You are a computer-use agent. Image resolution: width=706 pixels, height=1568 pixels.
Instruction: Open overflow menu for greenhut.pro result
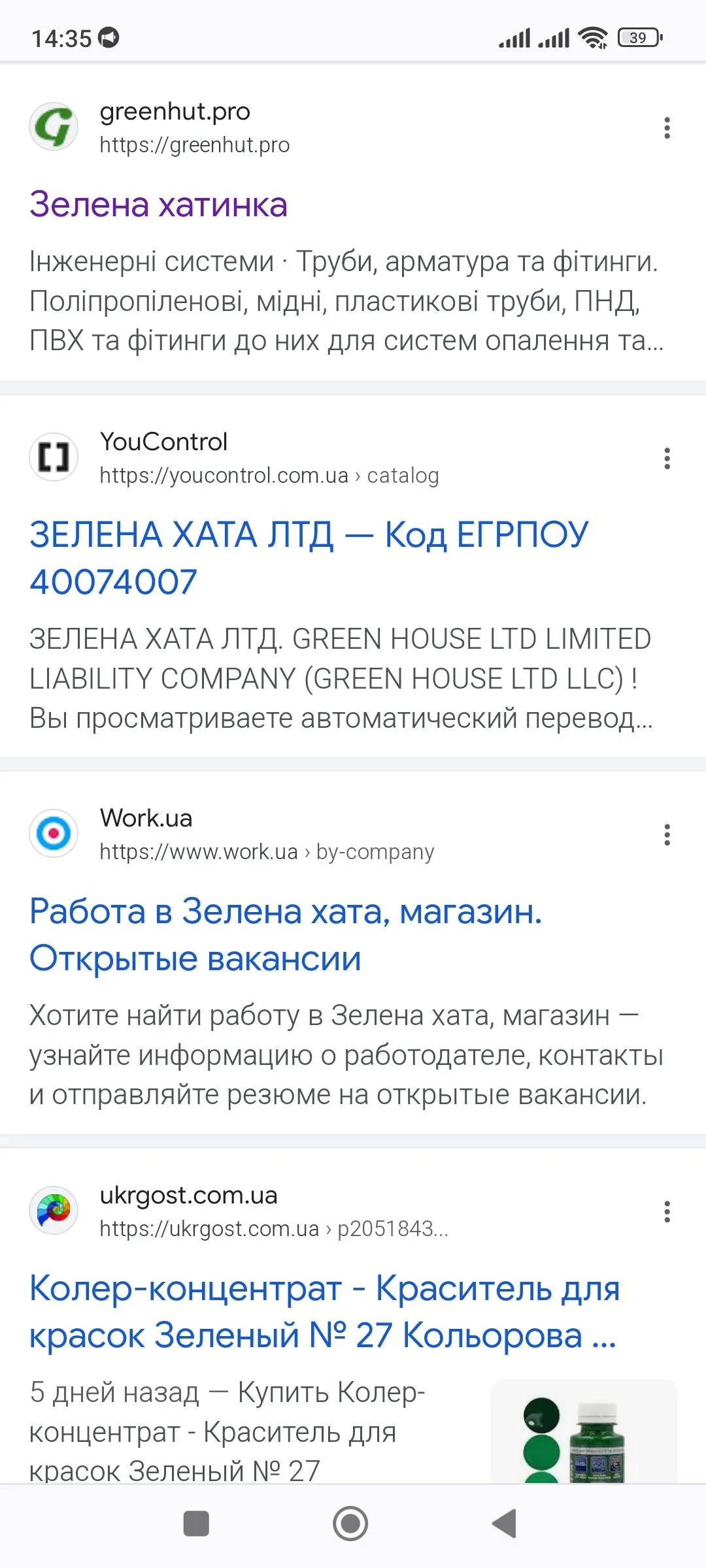point(667,128)
